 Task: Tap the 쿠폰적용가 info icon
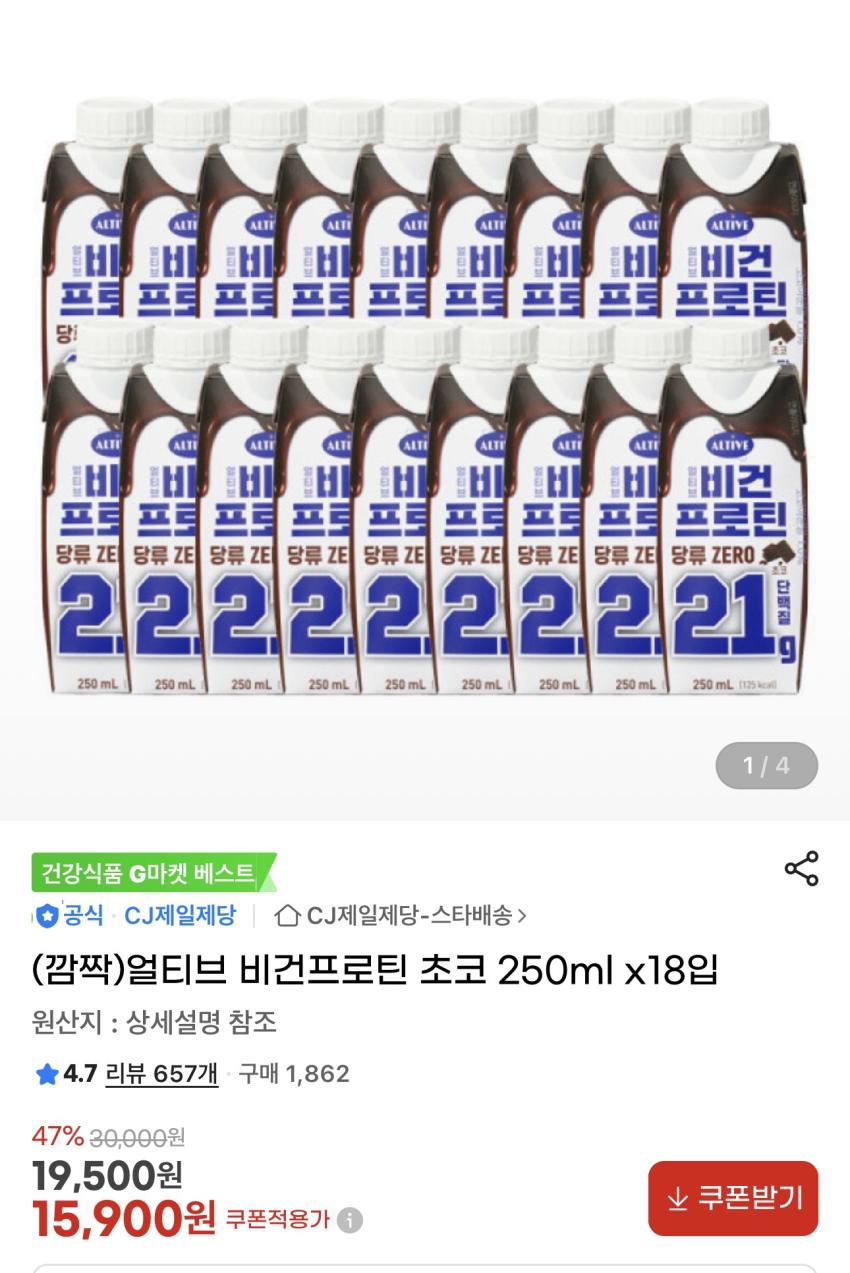point(350,1220)
